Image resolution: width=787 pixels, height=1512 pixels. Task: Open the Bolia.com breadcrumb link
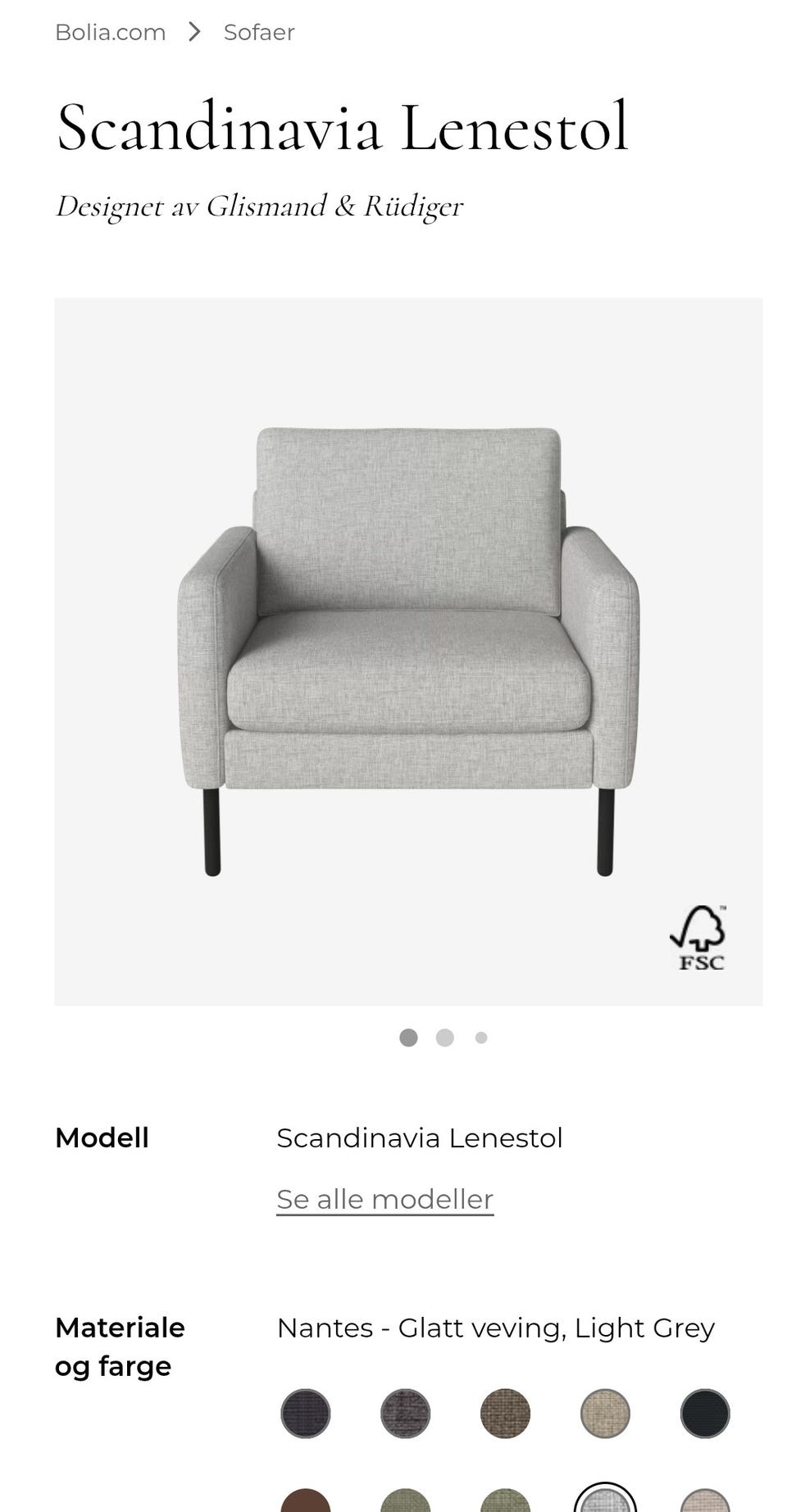coord(110,32)
